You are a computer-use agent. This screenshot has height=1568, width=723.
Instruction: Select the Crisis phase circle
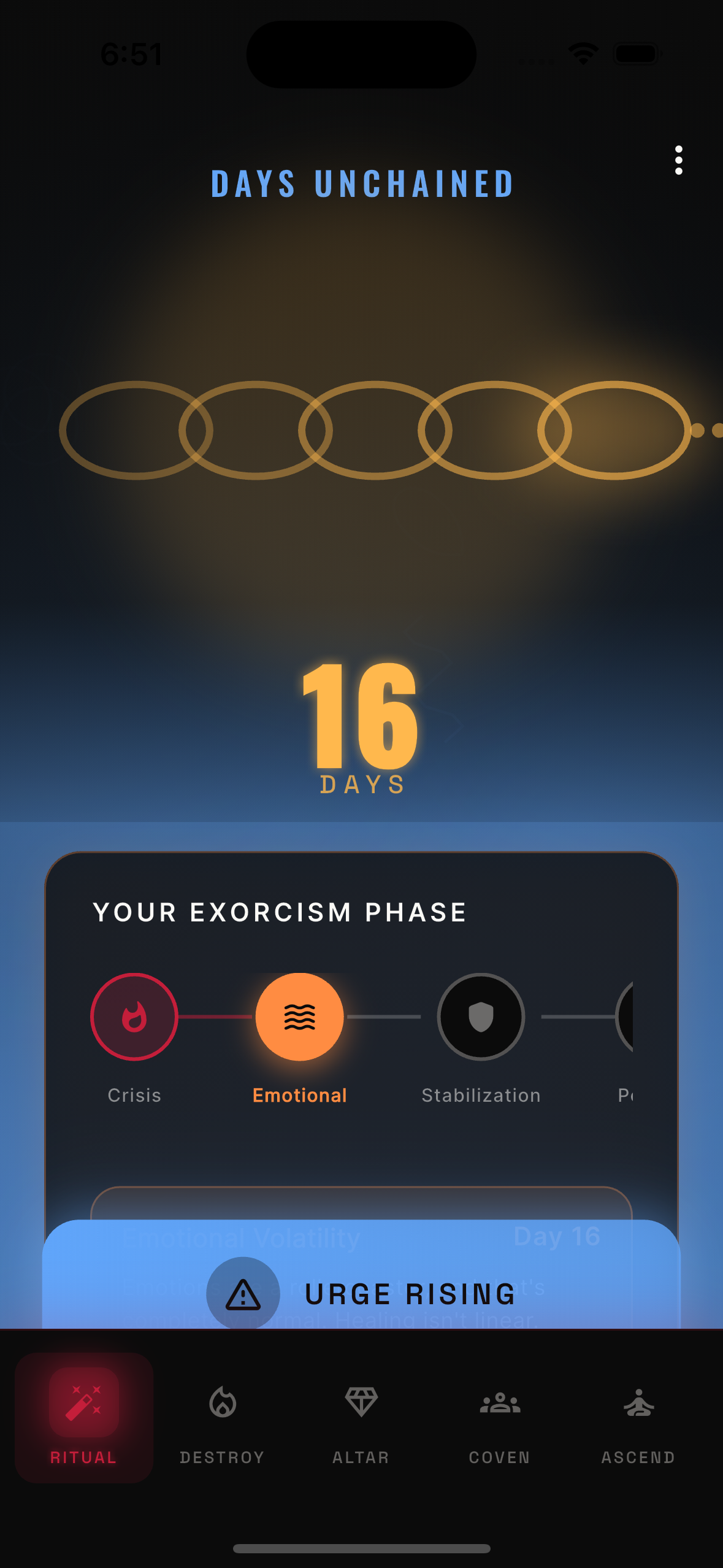click(134, 1017)
